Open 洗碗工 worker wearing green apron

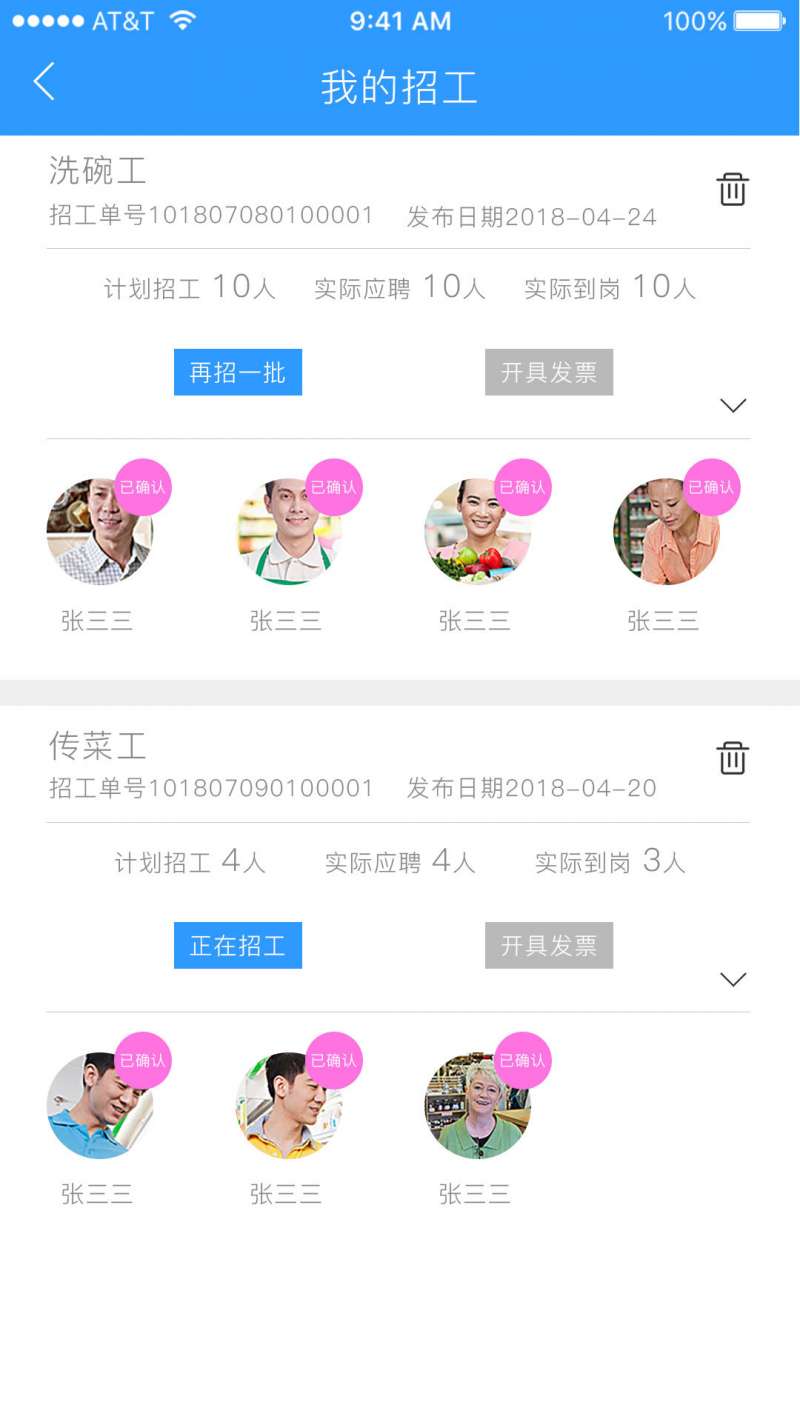click(288, 531)
